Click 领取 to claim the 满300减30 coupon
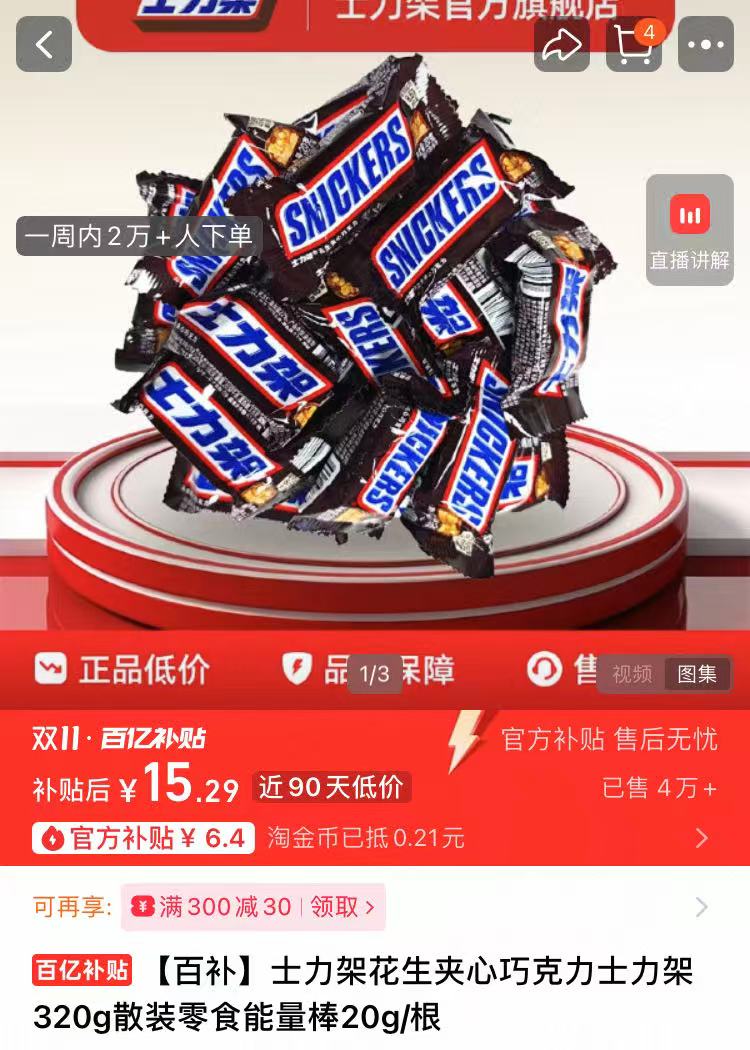 click(335, 906)
